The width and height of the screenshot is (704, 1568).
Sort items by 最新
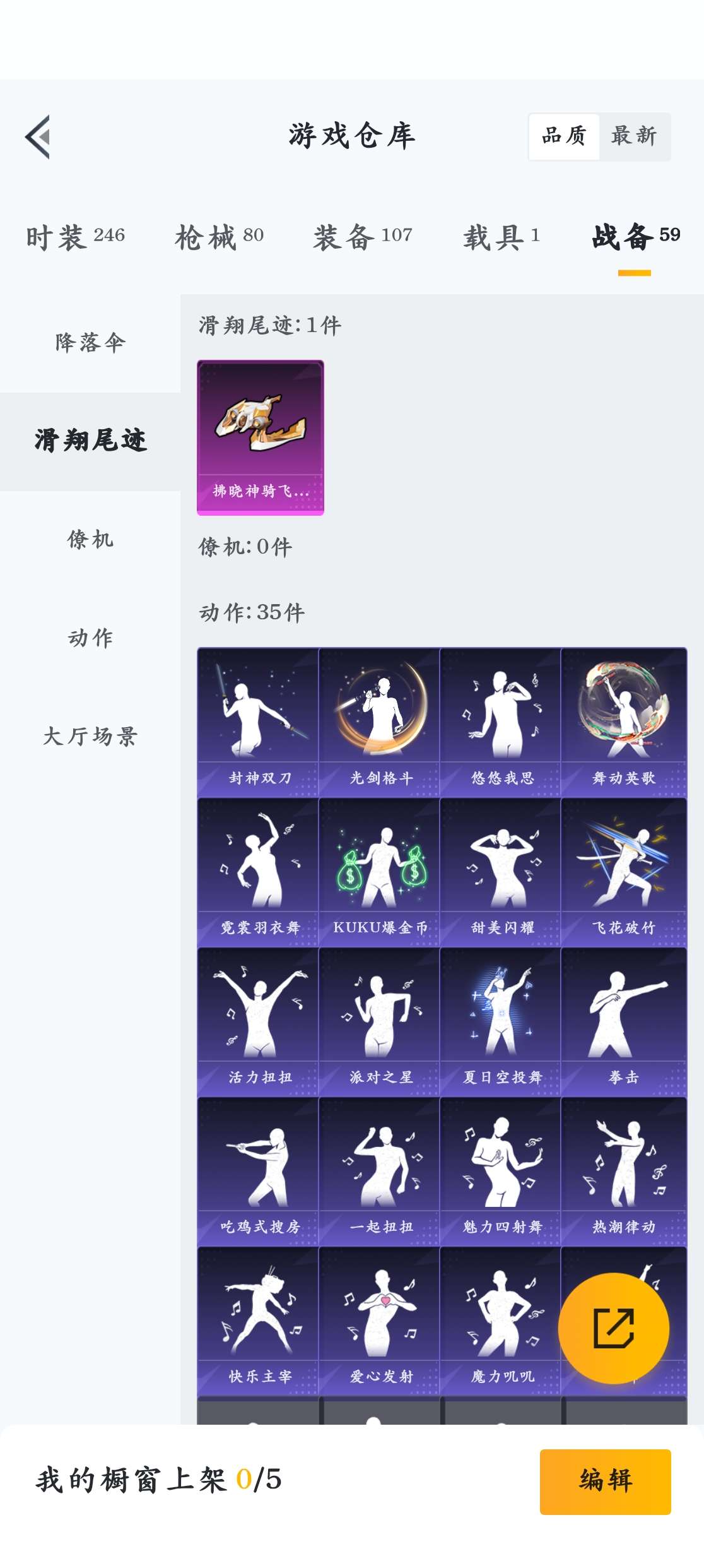click(634, 136)
